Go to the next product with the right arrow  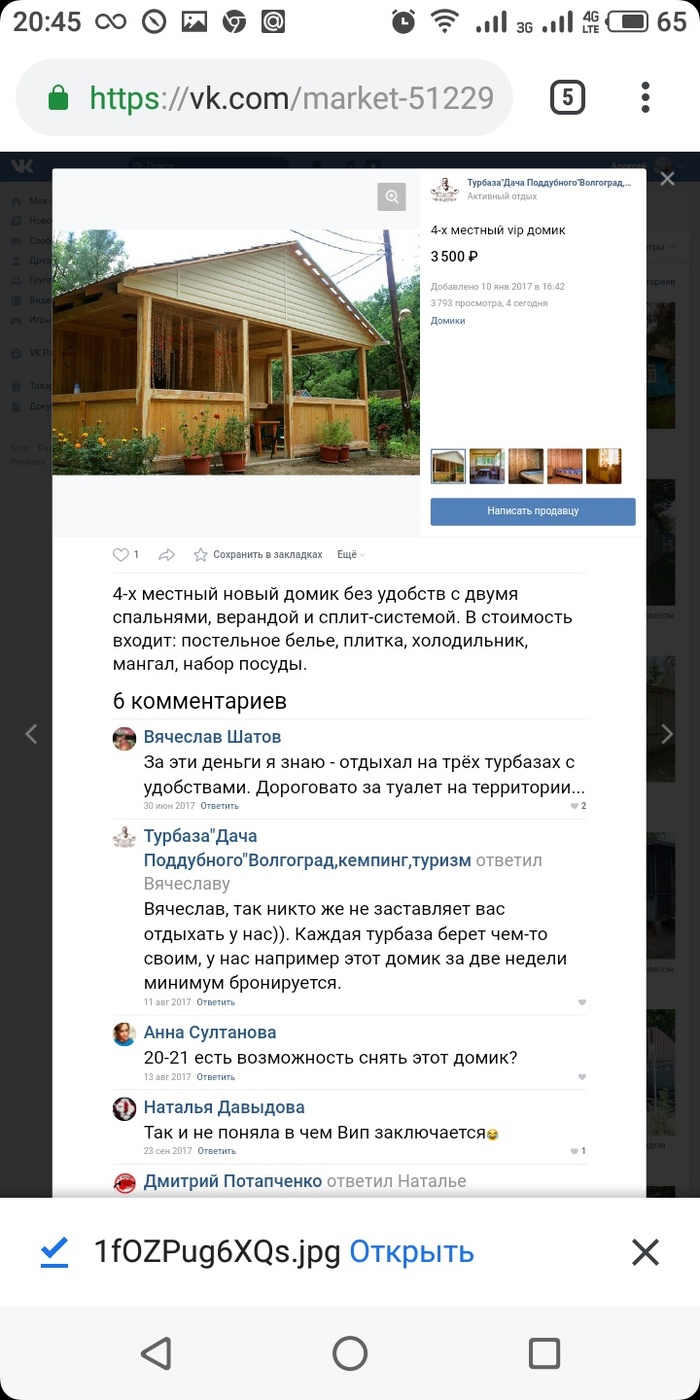(x=667, y=734)
